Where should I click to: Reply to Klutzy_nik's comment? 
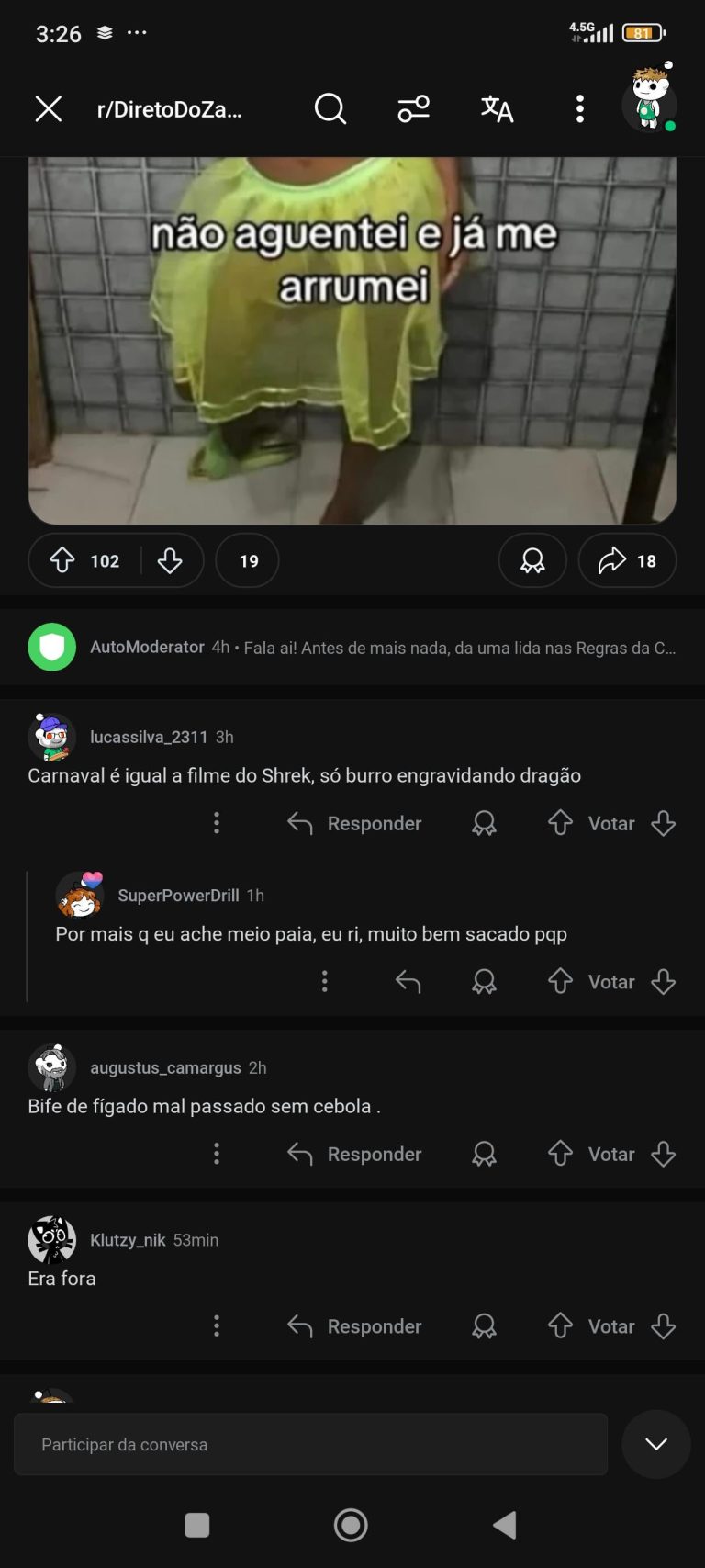(x=354, y=1326)
